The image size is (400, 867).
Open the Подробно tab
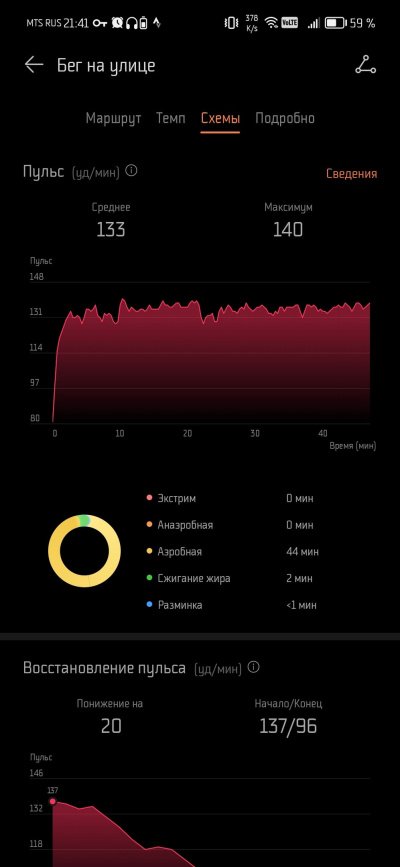(x=285, y=118)
